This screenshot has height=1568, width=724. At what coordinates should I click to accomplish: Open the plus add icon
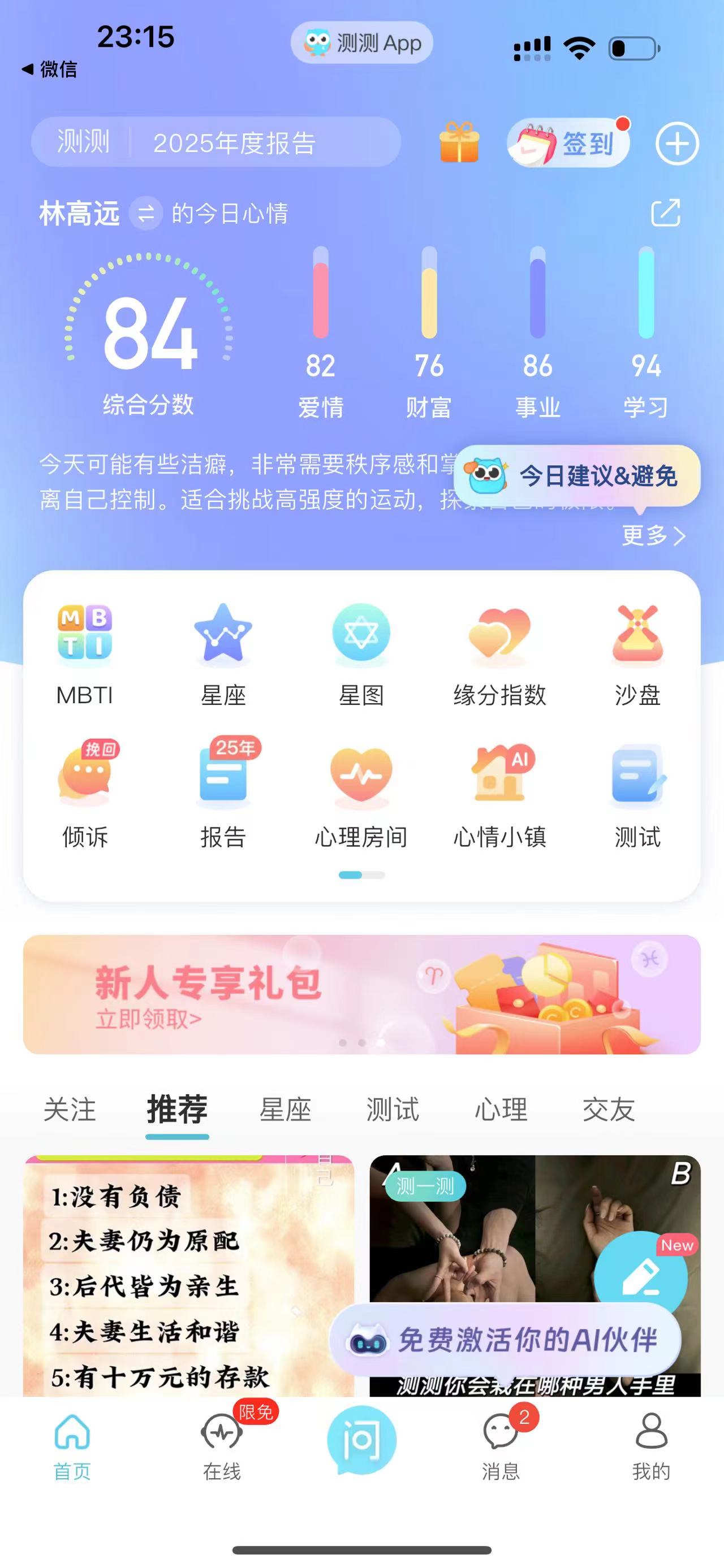click(x=677, y=144)
